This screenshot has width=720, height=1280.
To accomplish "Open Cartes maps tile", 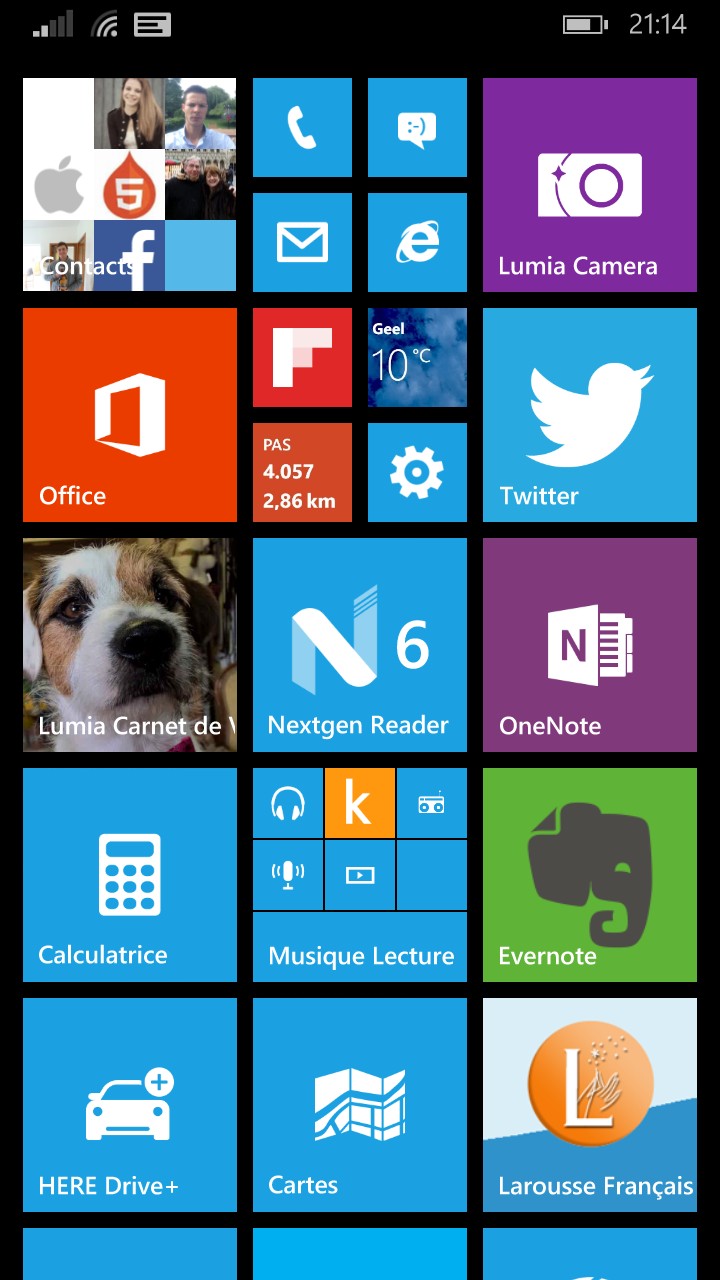I will point(360,1105).
